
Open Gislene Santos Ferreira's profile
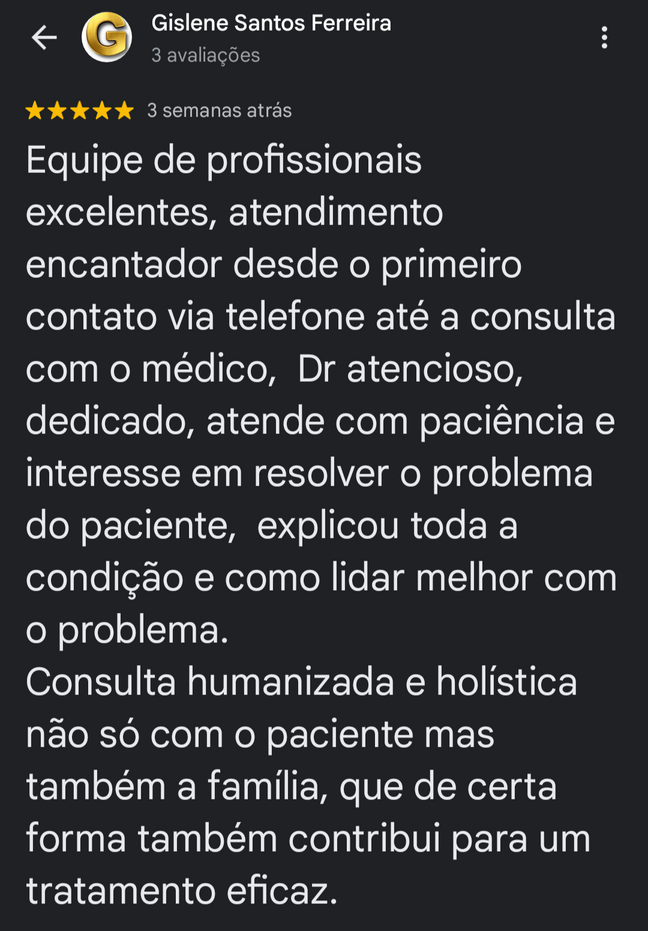click(270, 23)
